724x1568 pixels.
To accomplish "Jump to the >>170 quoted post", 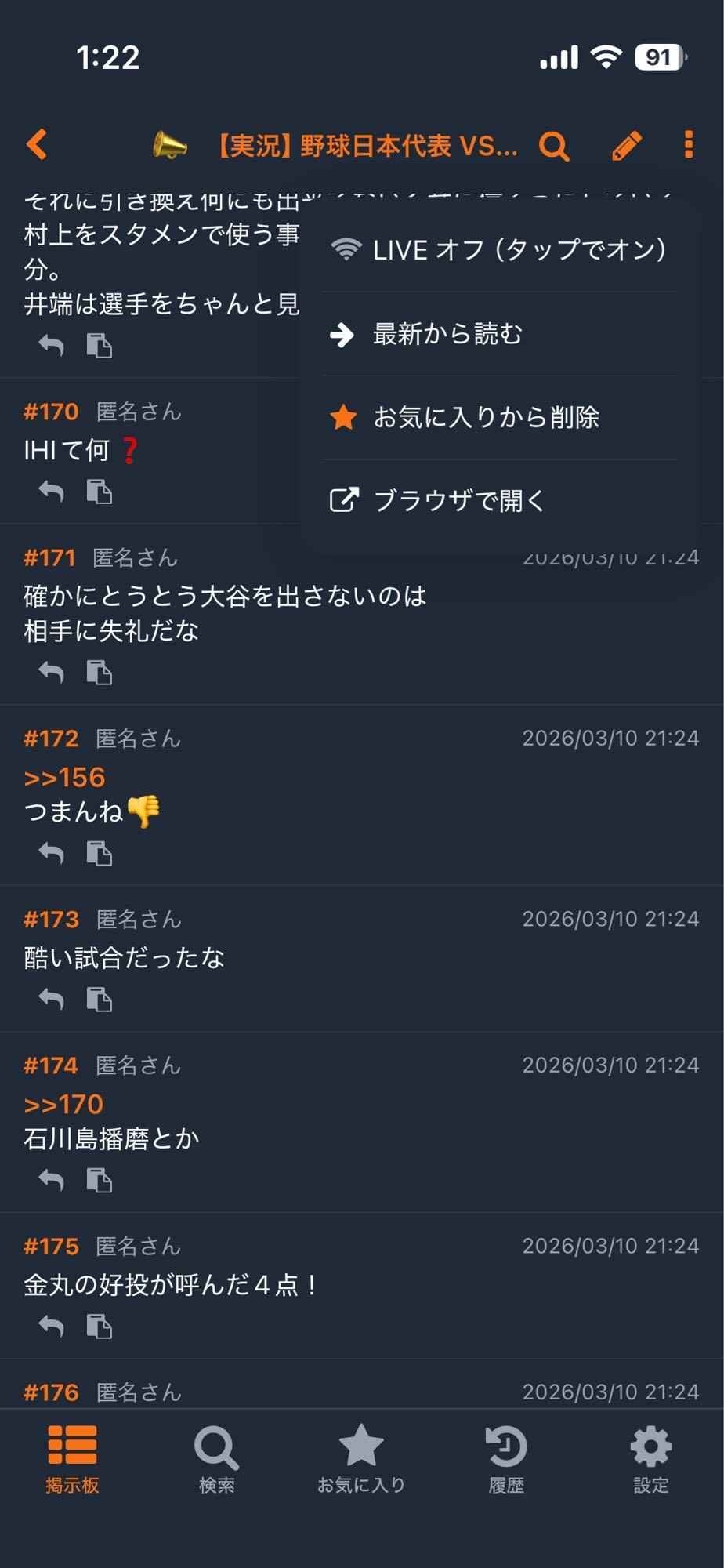I will (x=63, y=1104).
